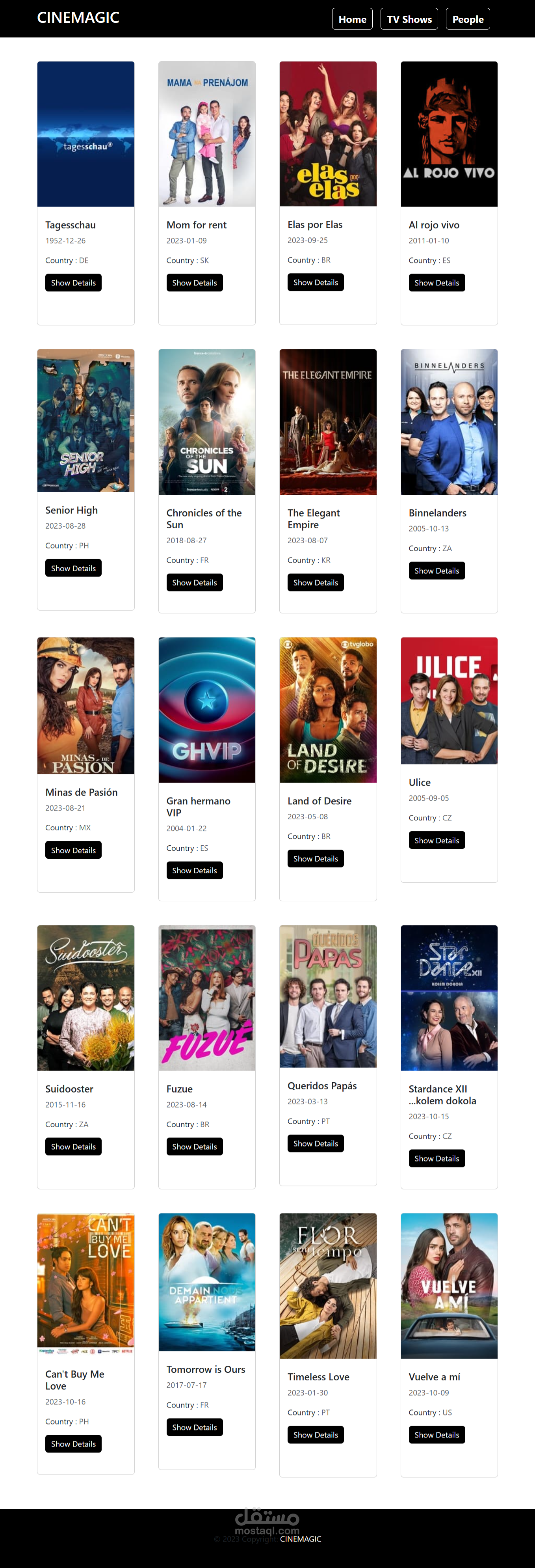View details of Elas por Elas
The height and width of the screenshot is (1568, 535).
click(x=316, y=282)
